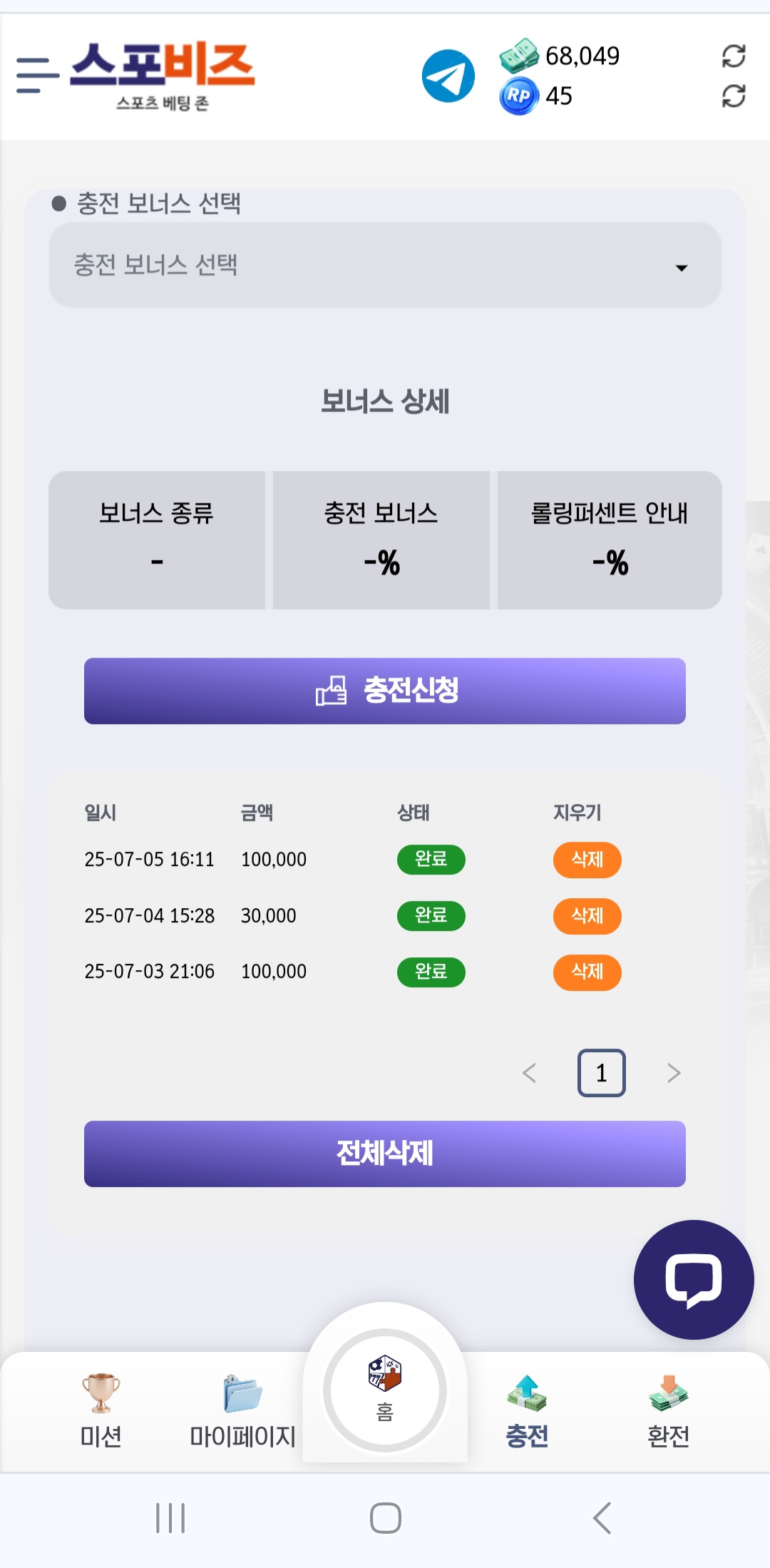Go to the 홈 tab
Image resolution: width=770 pixels, height=1568 pixels.
click(x=385, y=1390)
